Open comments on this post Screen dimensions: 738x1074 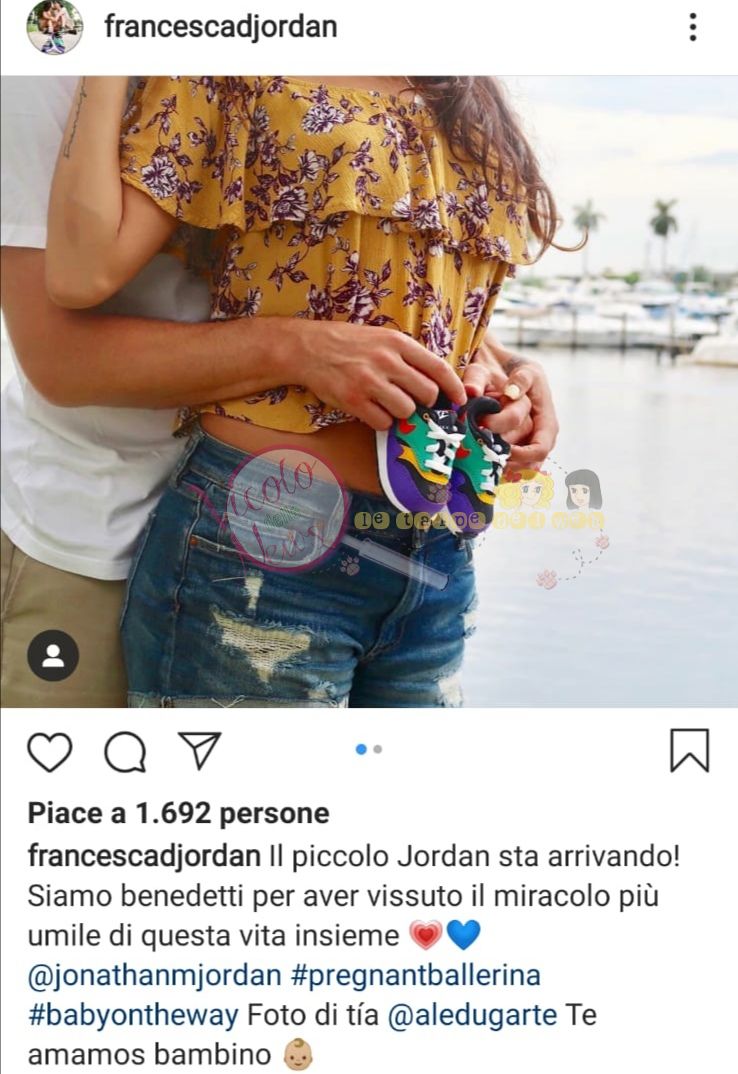point(125,752)
